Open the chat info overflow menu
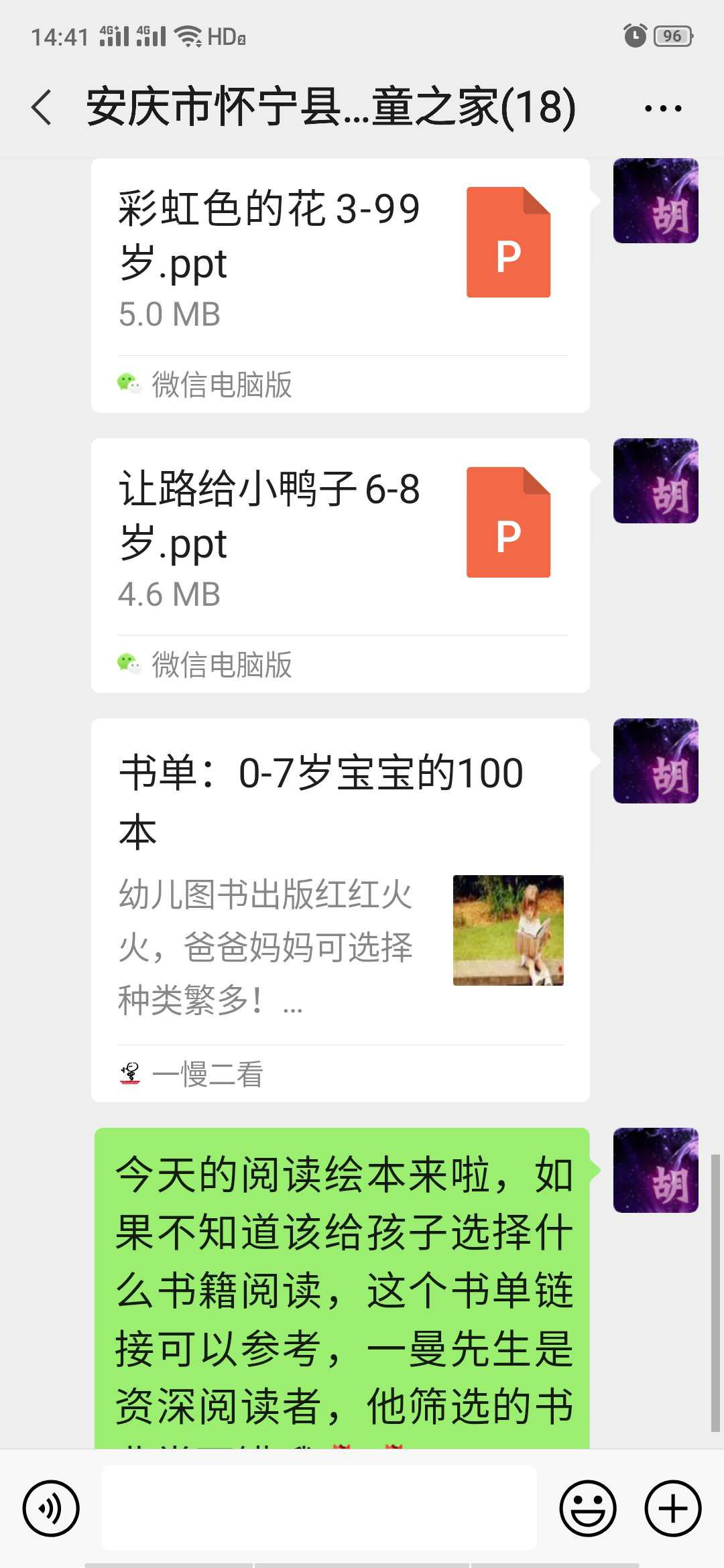This screenshot has height=1568, width=724. (662, 108)
